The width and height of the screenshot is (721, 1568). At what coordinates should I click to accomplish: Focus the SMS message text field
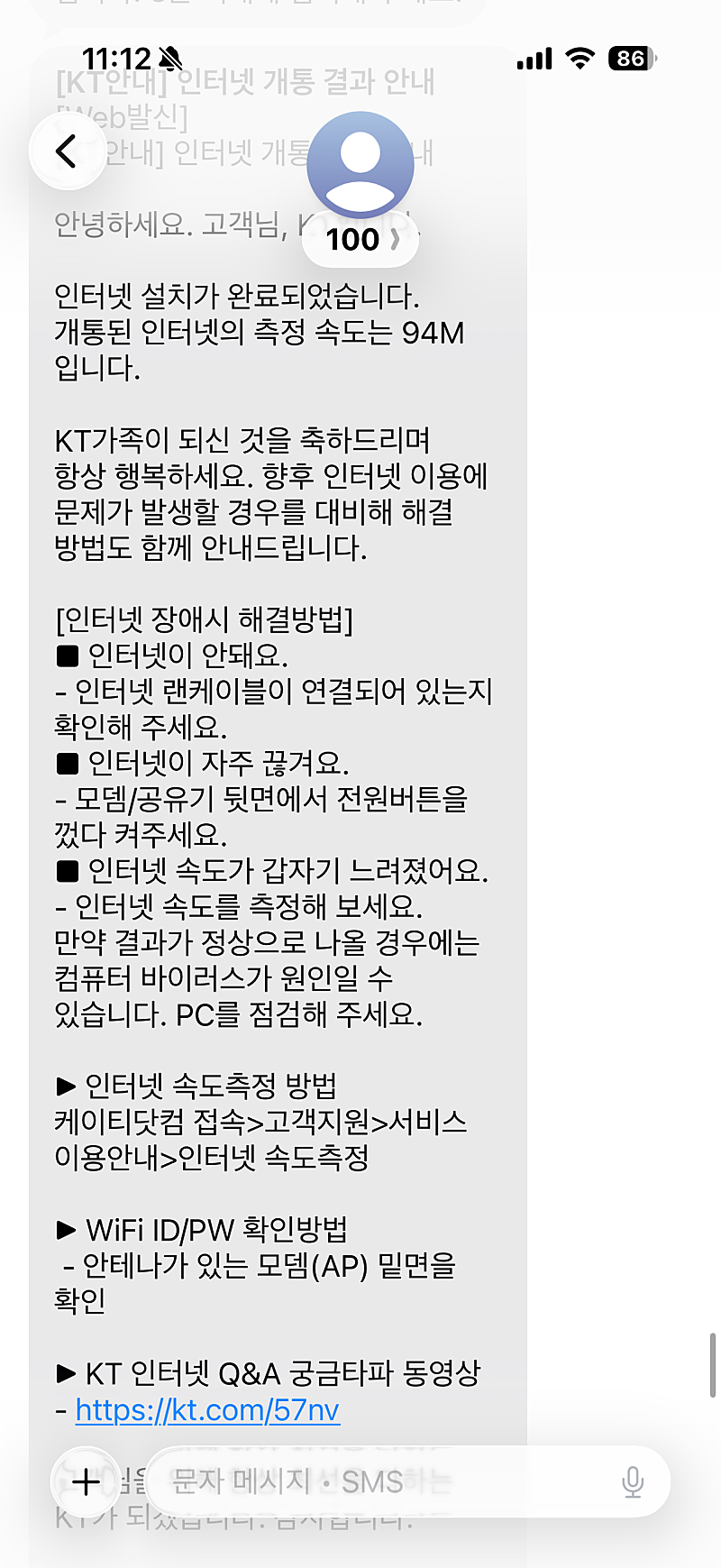379,1481
